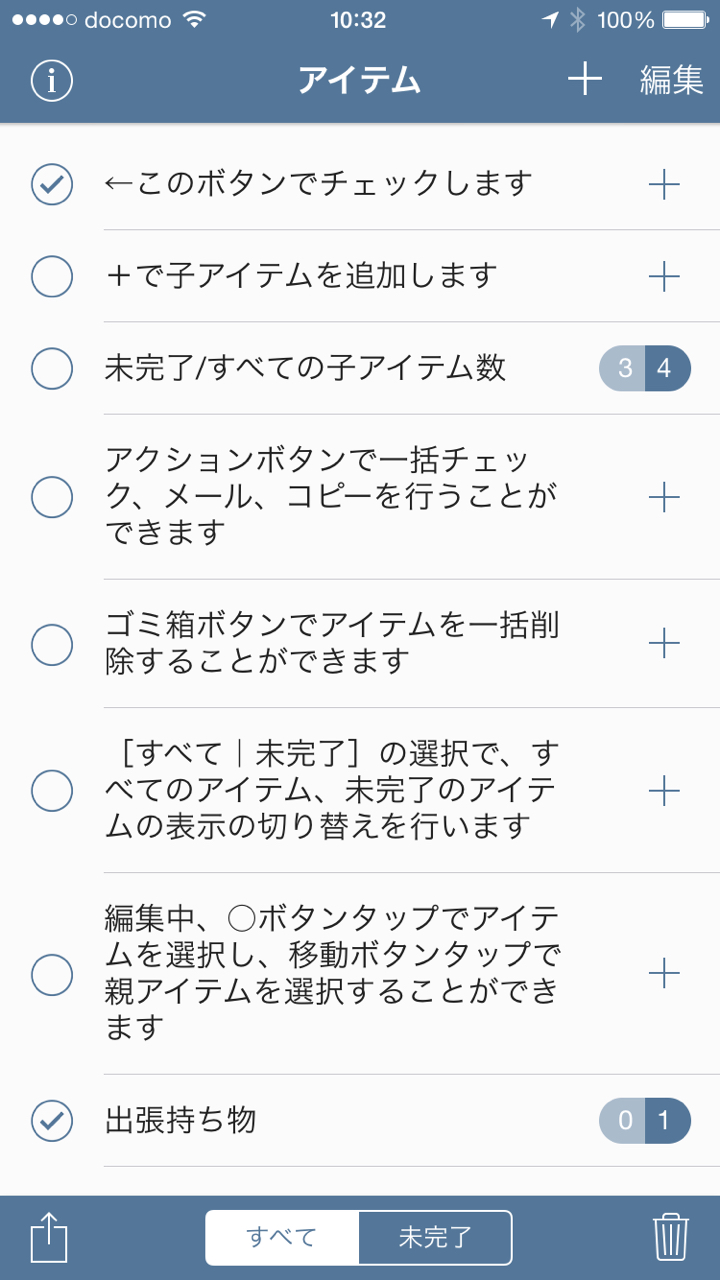The image size is (720, 1280).
Task: Add child item to アクションボタン row
Action: pyautogui.click(x=664, y=496)
